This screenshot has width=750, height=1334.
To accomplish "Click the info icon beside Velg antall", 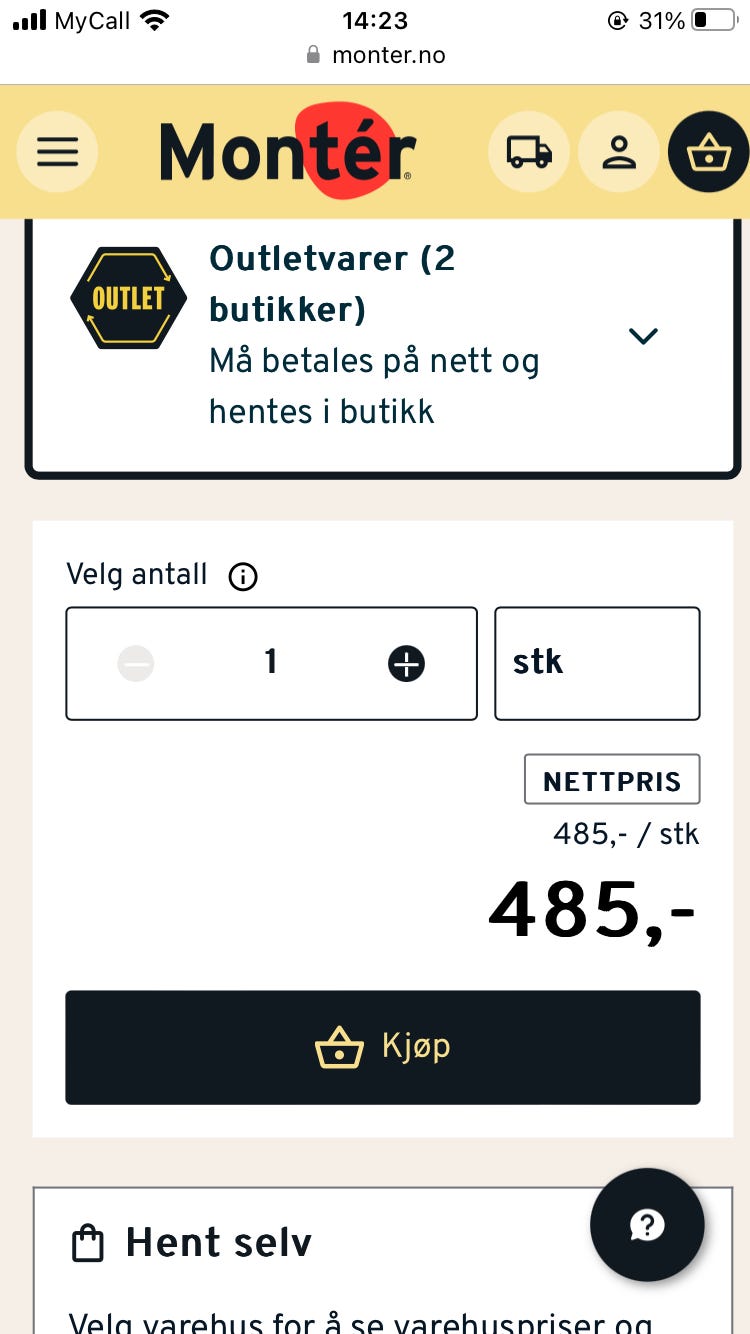I will click(x=242, y=576).
